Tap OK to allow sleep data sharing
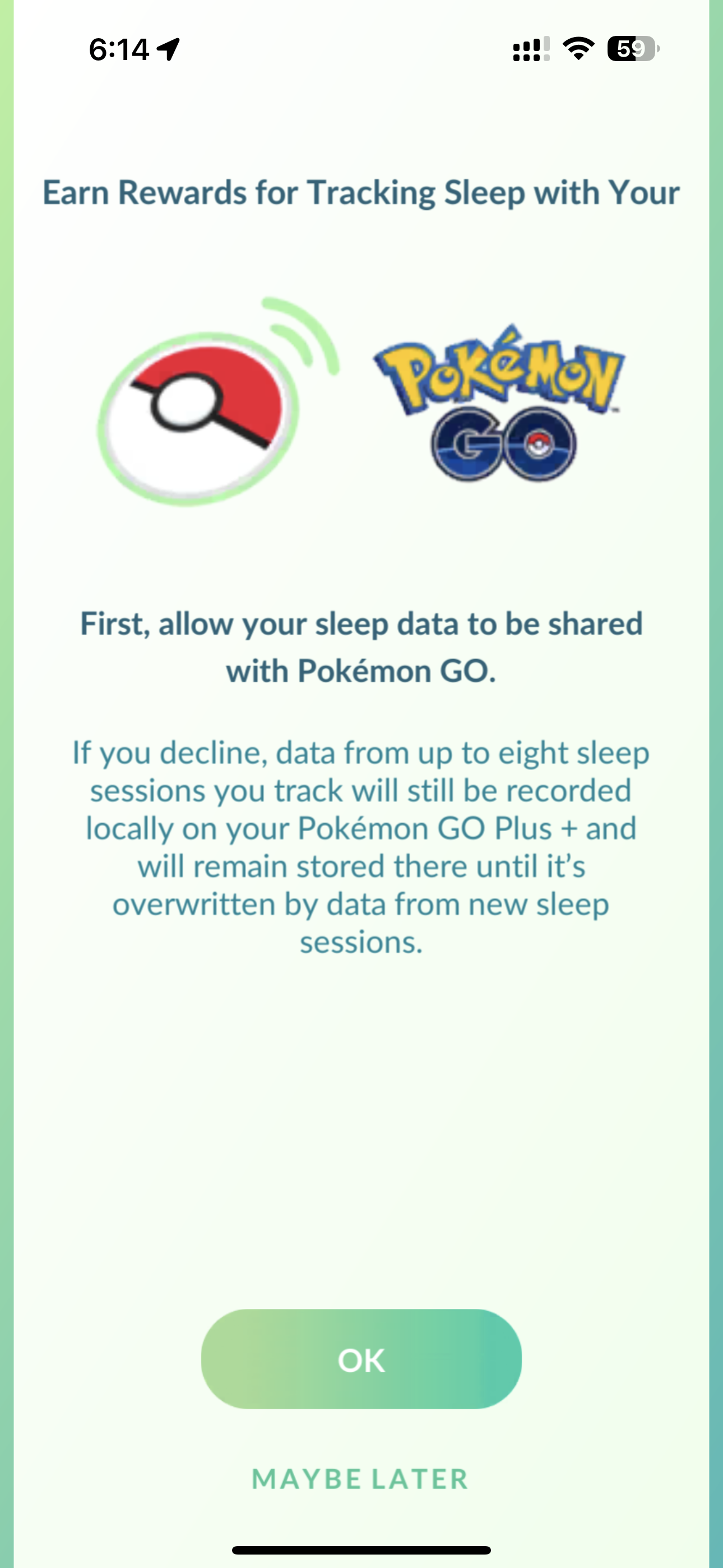 pos(361,1359)
